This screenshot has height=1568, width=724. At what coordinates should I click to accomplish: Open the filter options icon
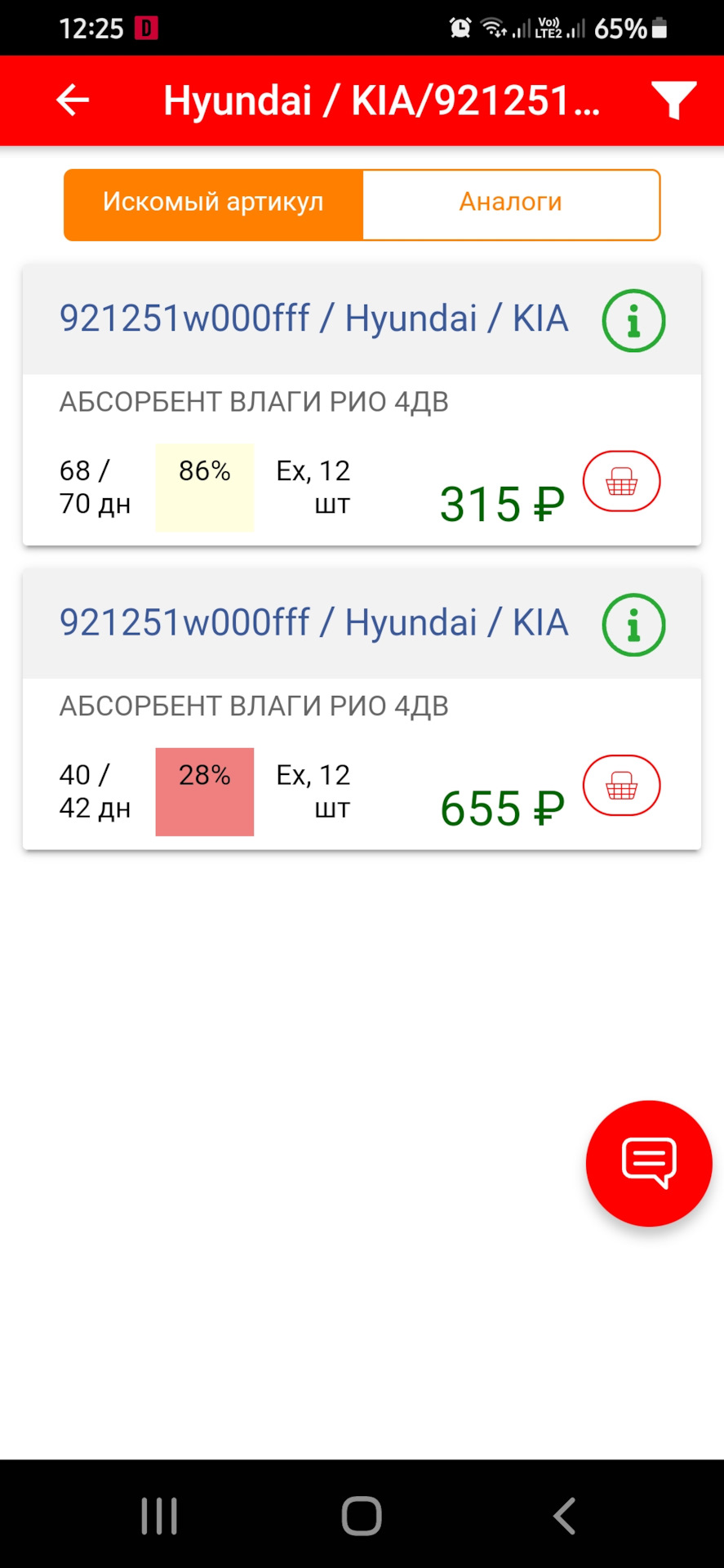click(674, 100)
